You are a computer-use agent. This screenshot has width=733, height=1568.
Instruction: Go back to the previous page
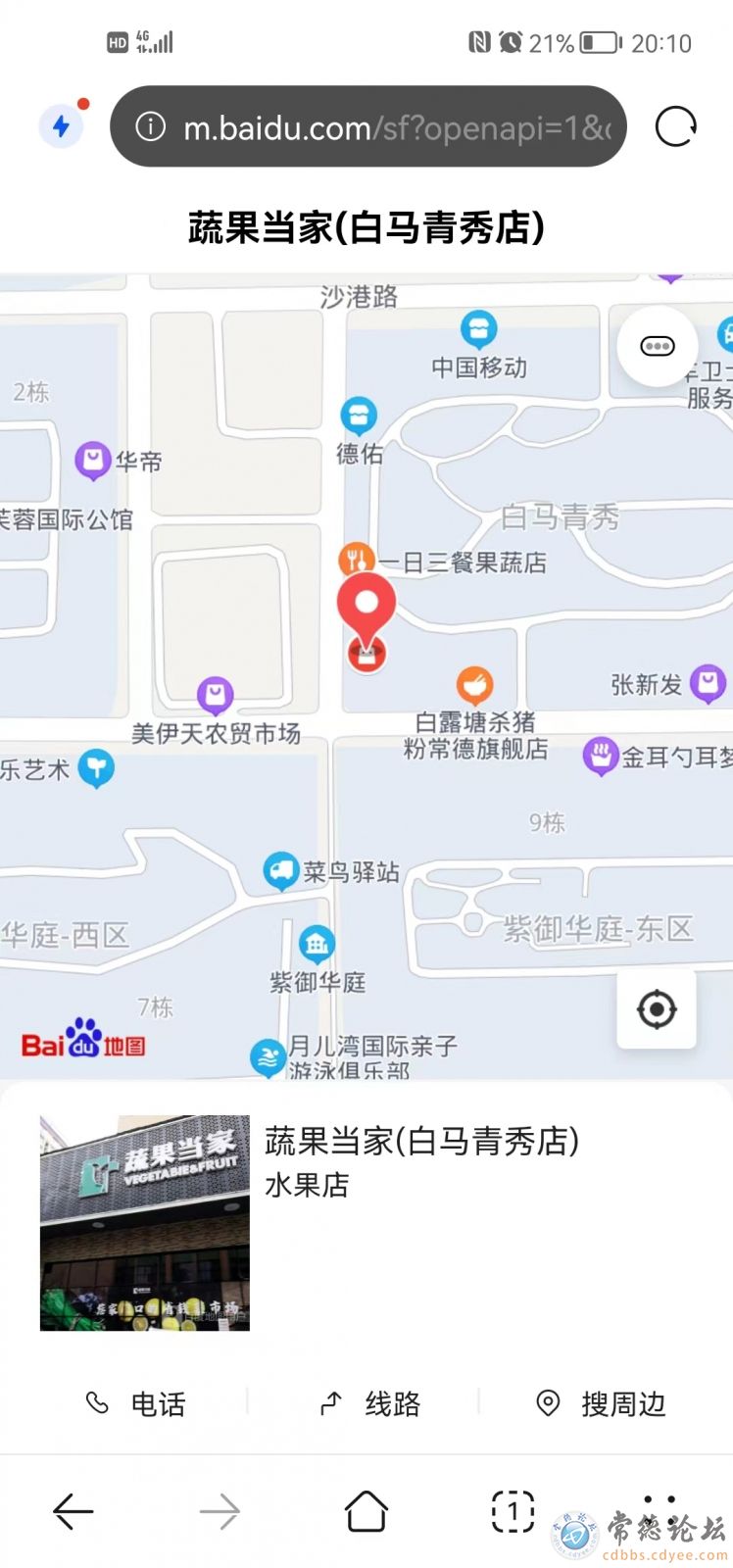click(x=73, y=1512)
